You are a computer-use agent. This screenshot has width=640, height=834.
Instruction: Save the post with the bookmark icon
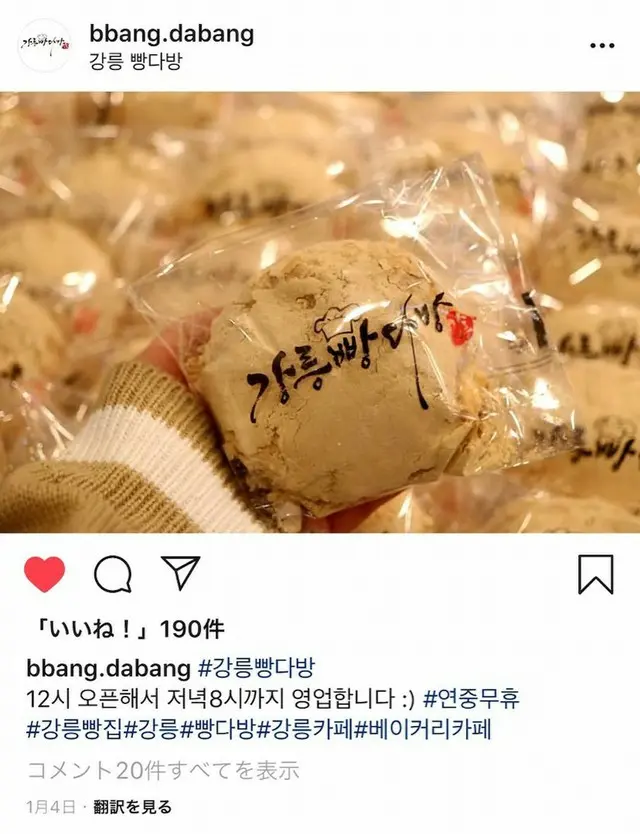pos(596,574)
